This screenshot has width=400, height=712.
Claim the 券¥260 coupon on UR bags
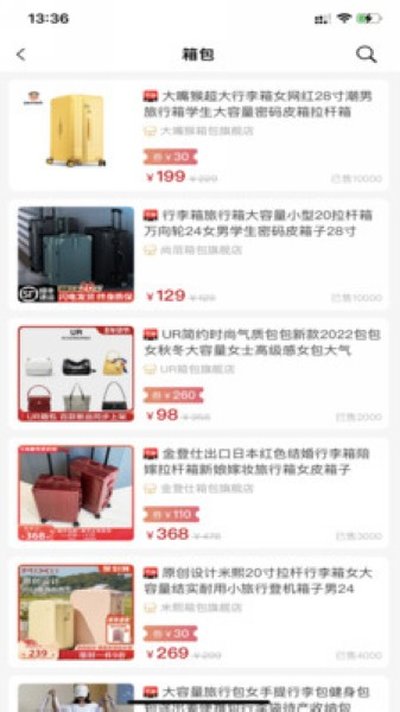point(173,395)
